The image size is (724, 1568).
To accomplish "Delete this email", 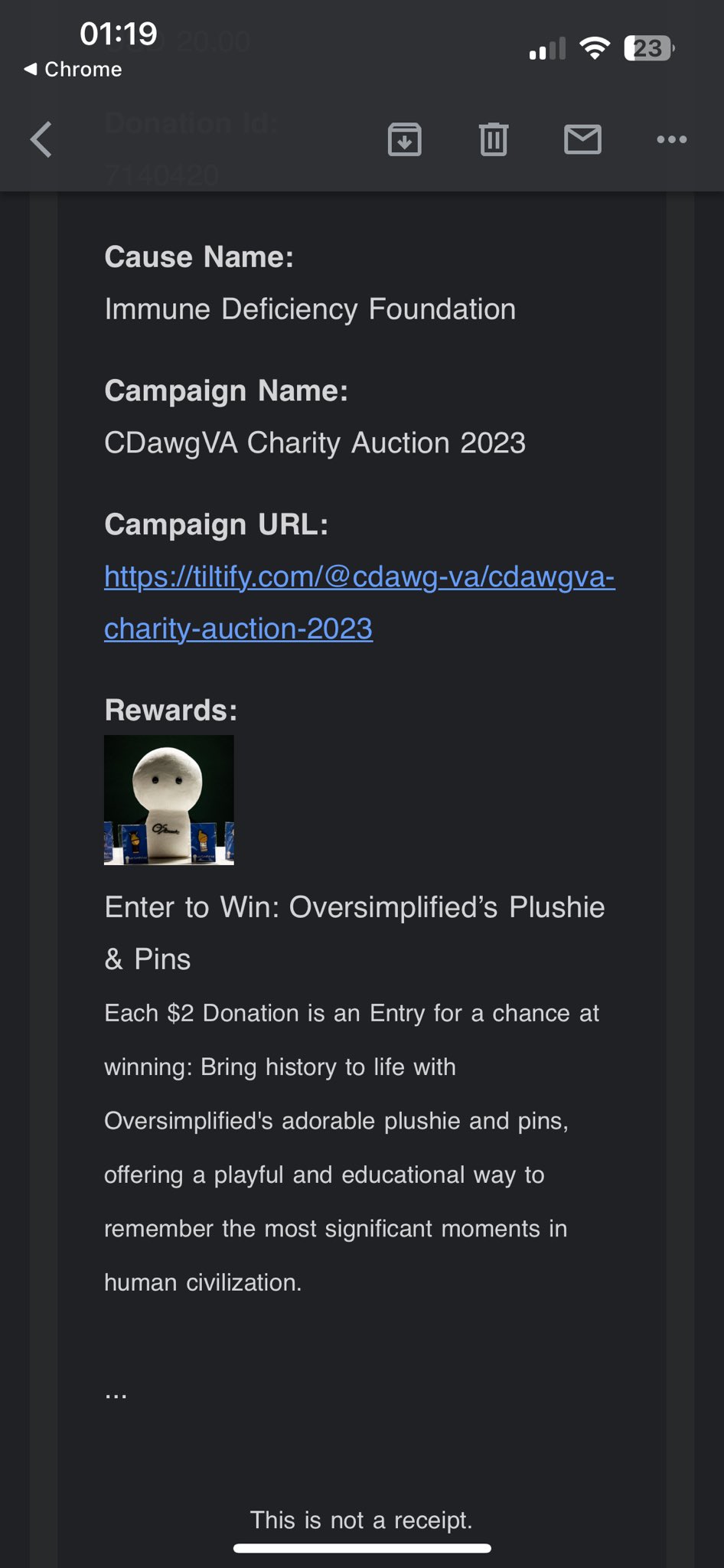I will (x=494, y=139).
